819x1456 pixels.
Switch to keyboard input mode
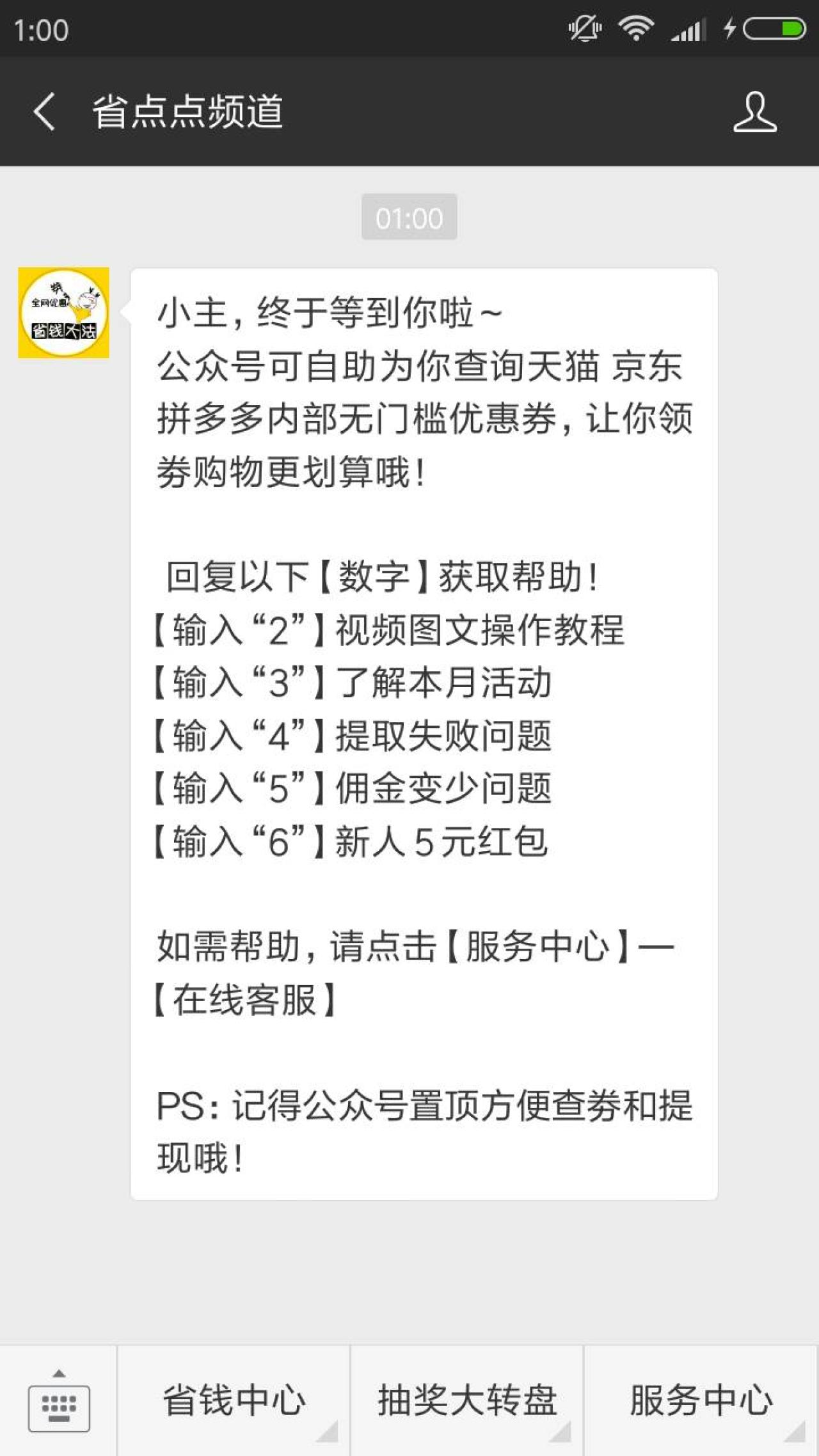tap(59, 1401)
